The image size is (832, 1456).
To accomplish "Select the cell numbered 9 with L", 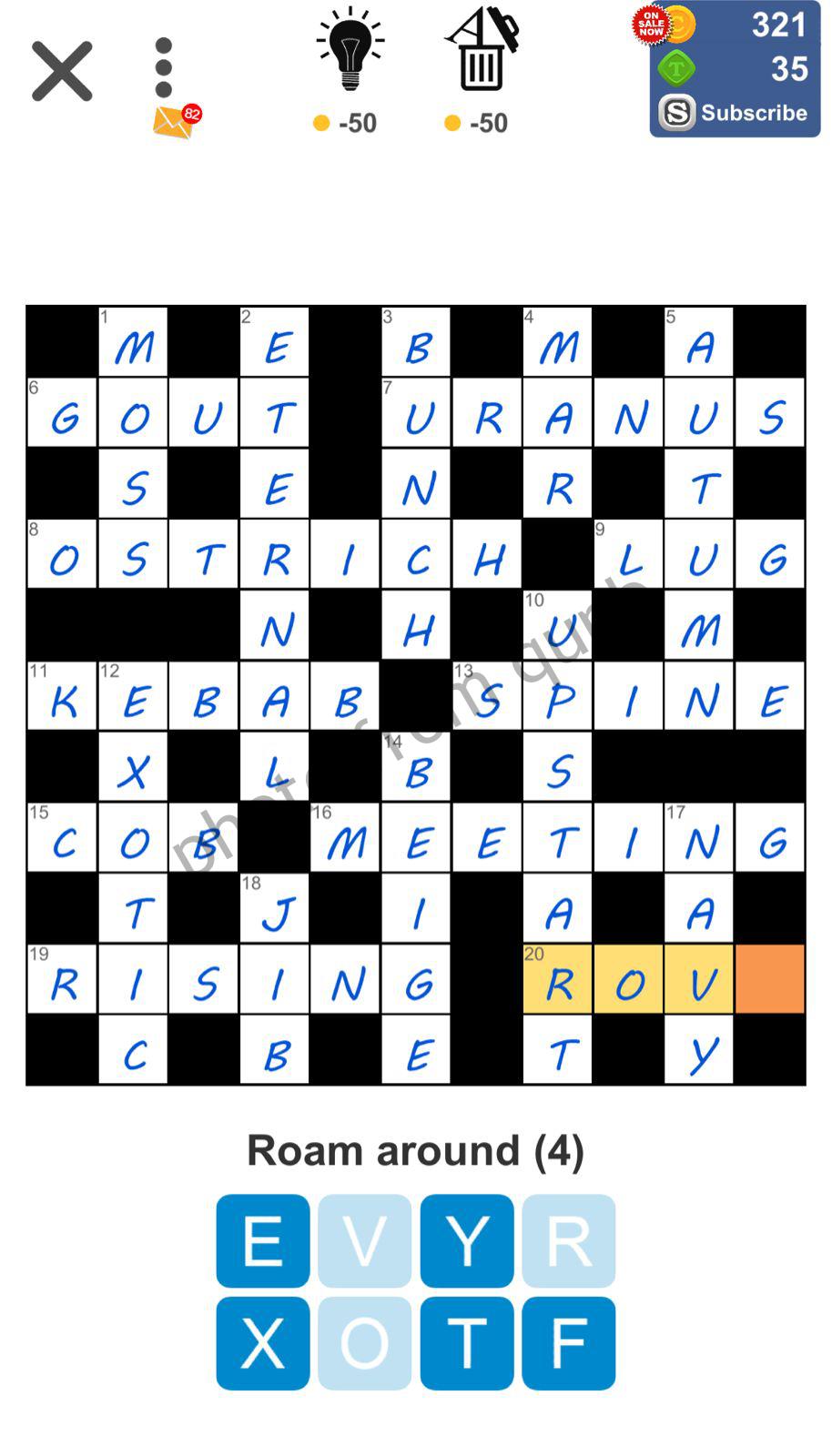I will [629, 555].
